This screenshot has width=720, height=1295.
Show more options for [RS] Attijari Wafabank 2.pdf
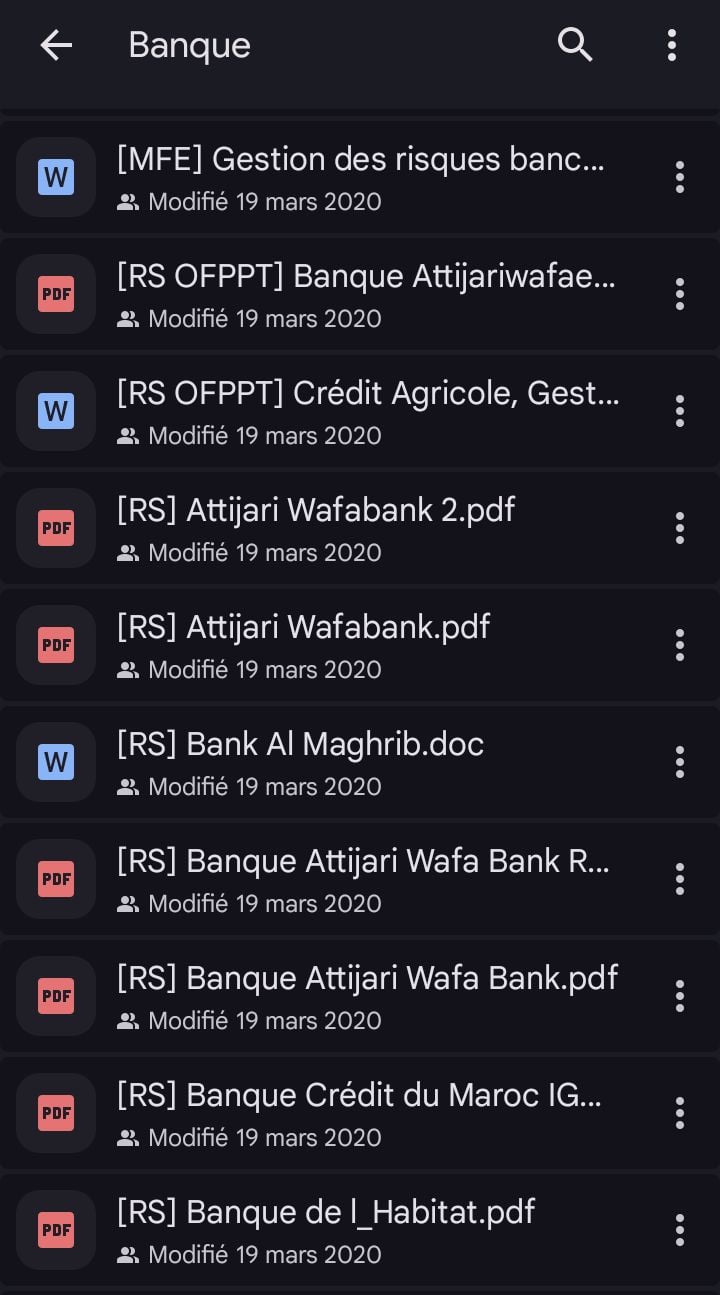tap(679, 528)
